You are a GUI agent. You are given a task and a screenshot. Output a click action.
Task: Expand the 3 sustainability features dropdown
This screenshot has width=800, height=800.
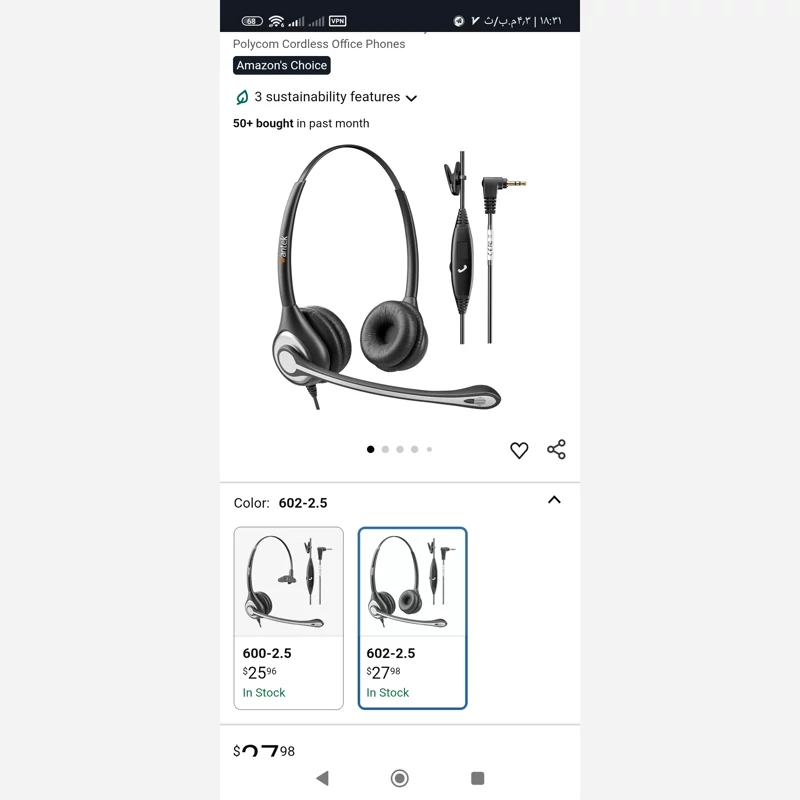(327, 97)
